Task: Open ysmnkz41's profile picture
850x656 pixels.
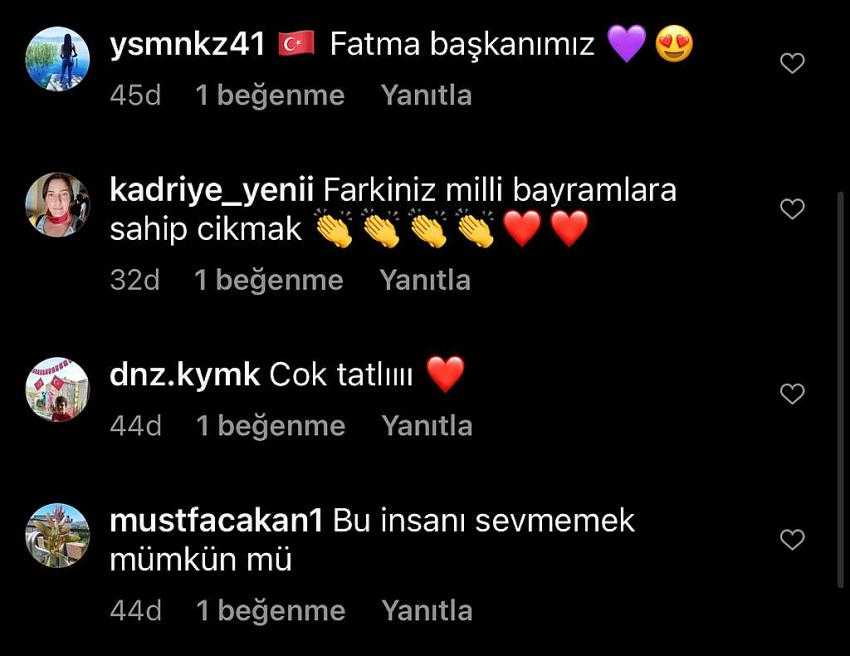Action: [57, 59]
